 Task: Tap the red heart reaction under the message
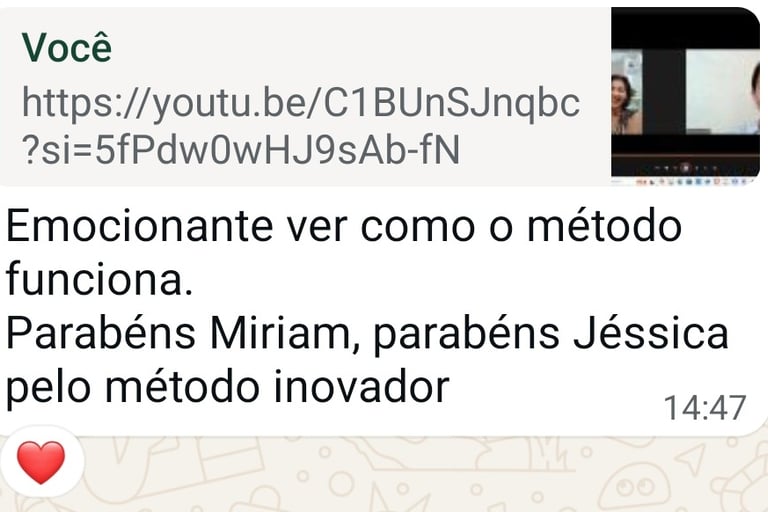click(41, 462)
